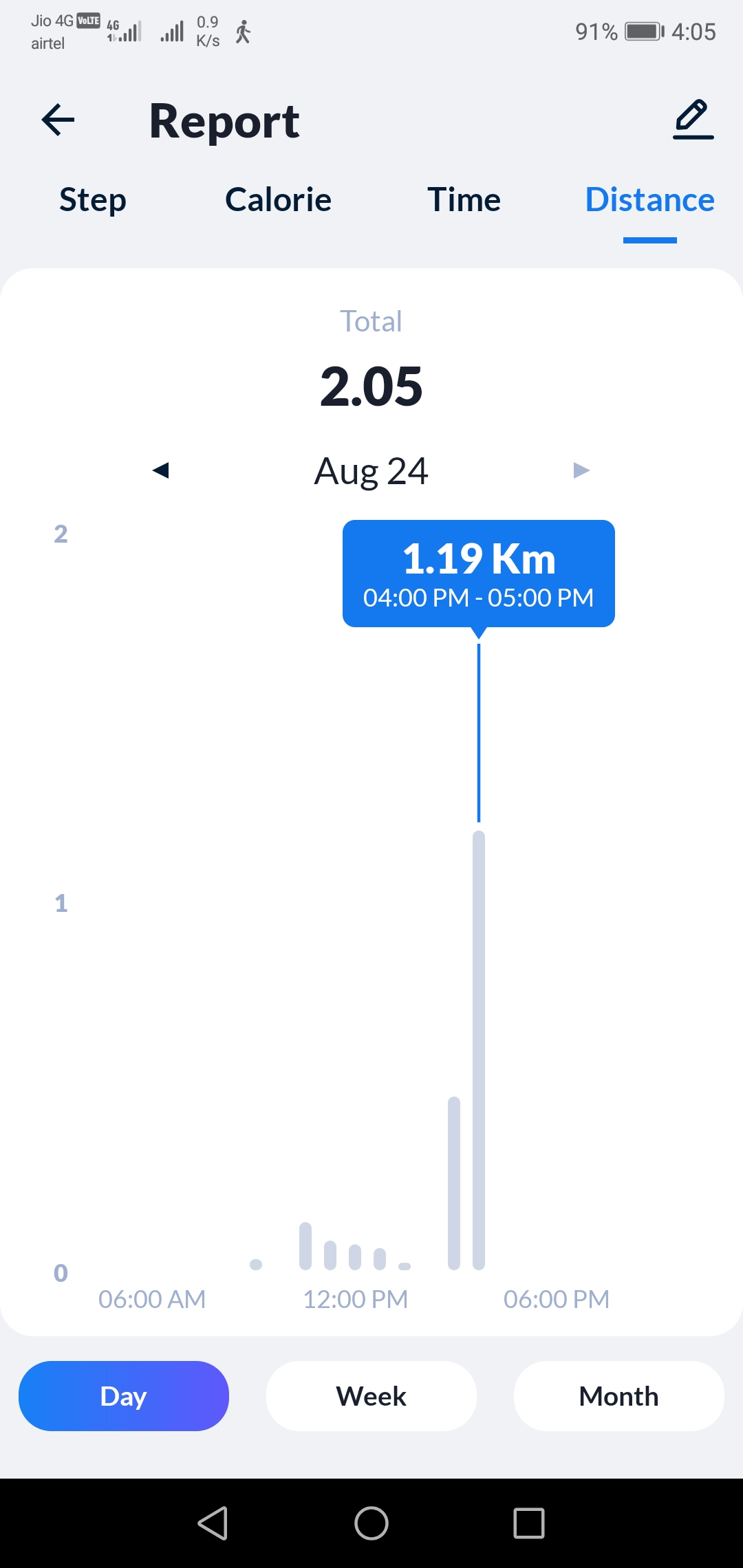
Task: Open recent apps from navigation bar
Action: point(529,1523)
